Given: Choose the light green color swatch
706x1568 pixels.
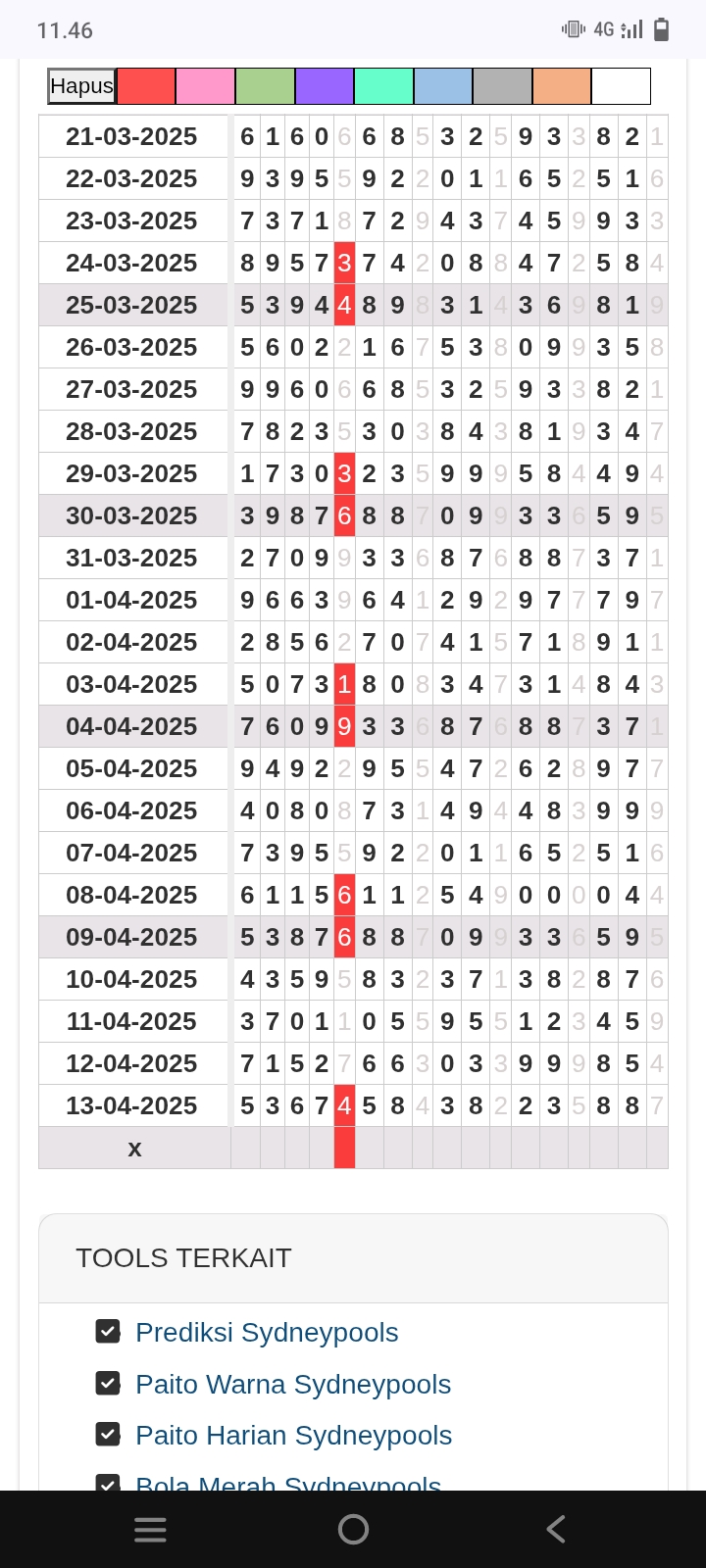Looking at the screenshot, I should click(265, 86).
